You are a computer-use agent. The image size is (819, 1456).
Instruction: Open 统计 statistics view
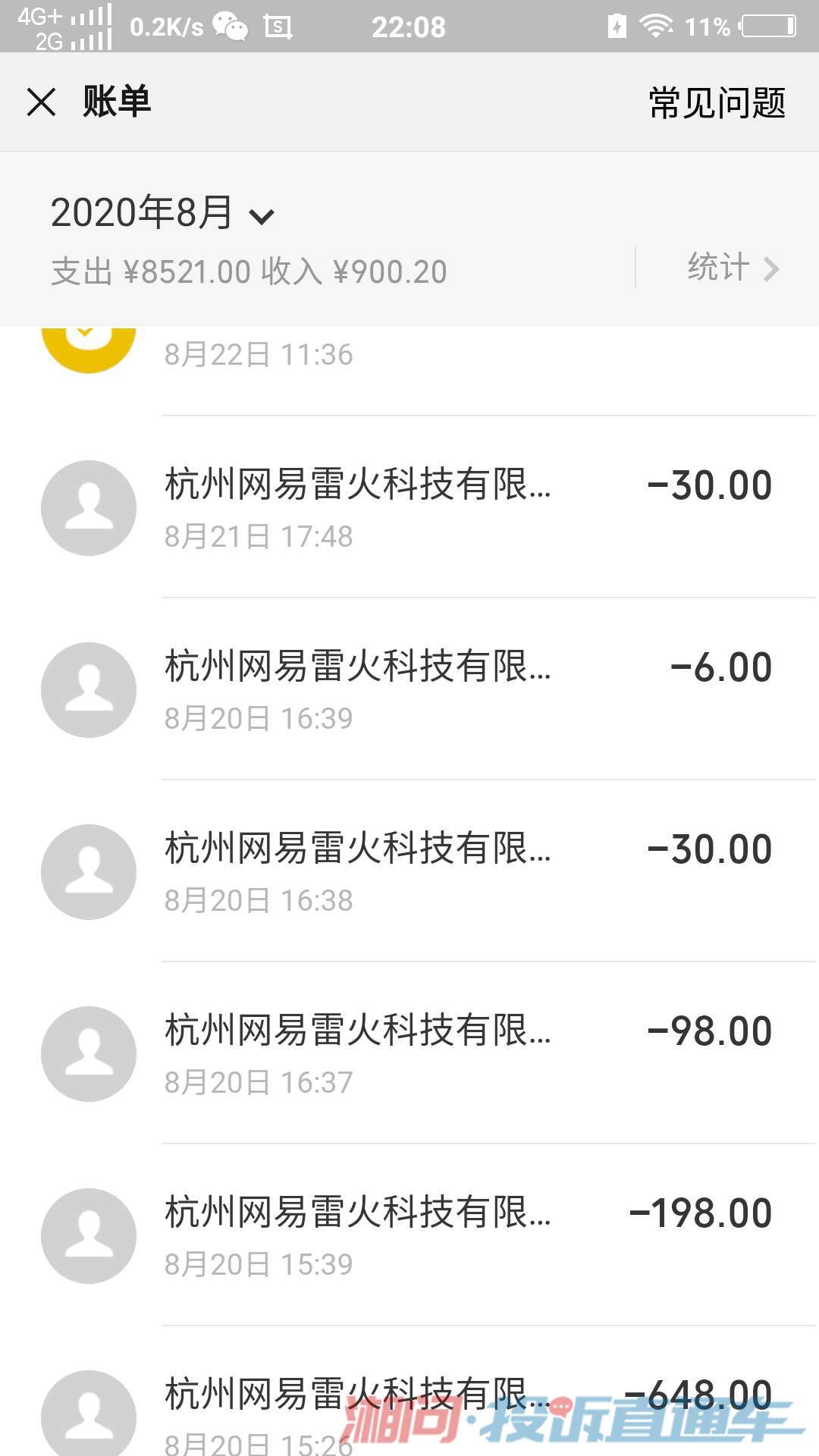coord(733,268)
